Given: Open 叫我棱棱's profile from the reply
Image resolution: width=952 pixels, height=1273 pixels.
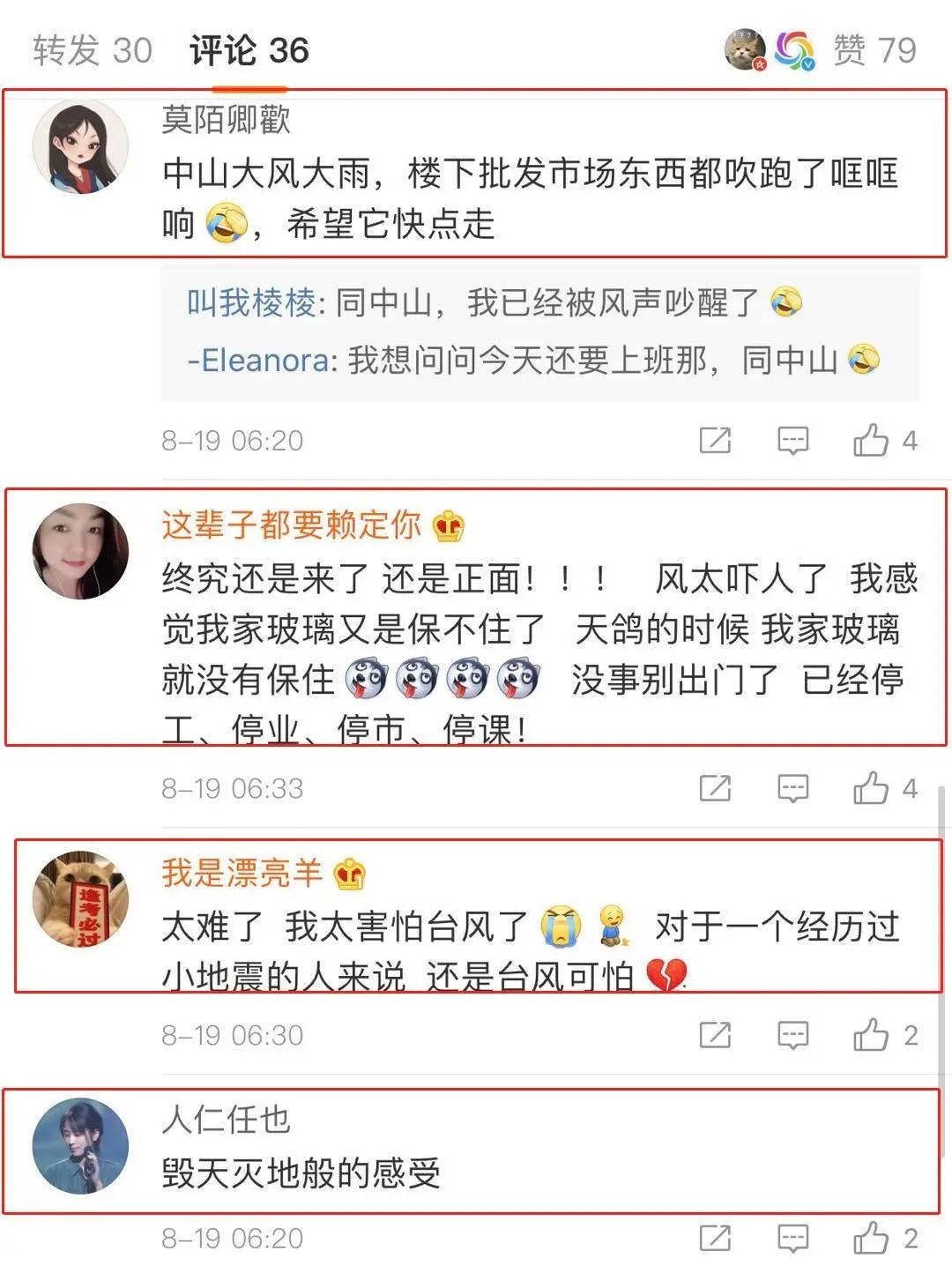Looking at the screenshot, I should [x=251, y=303].
